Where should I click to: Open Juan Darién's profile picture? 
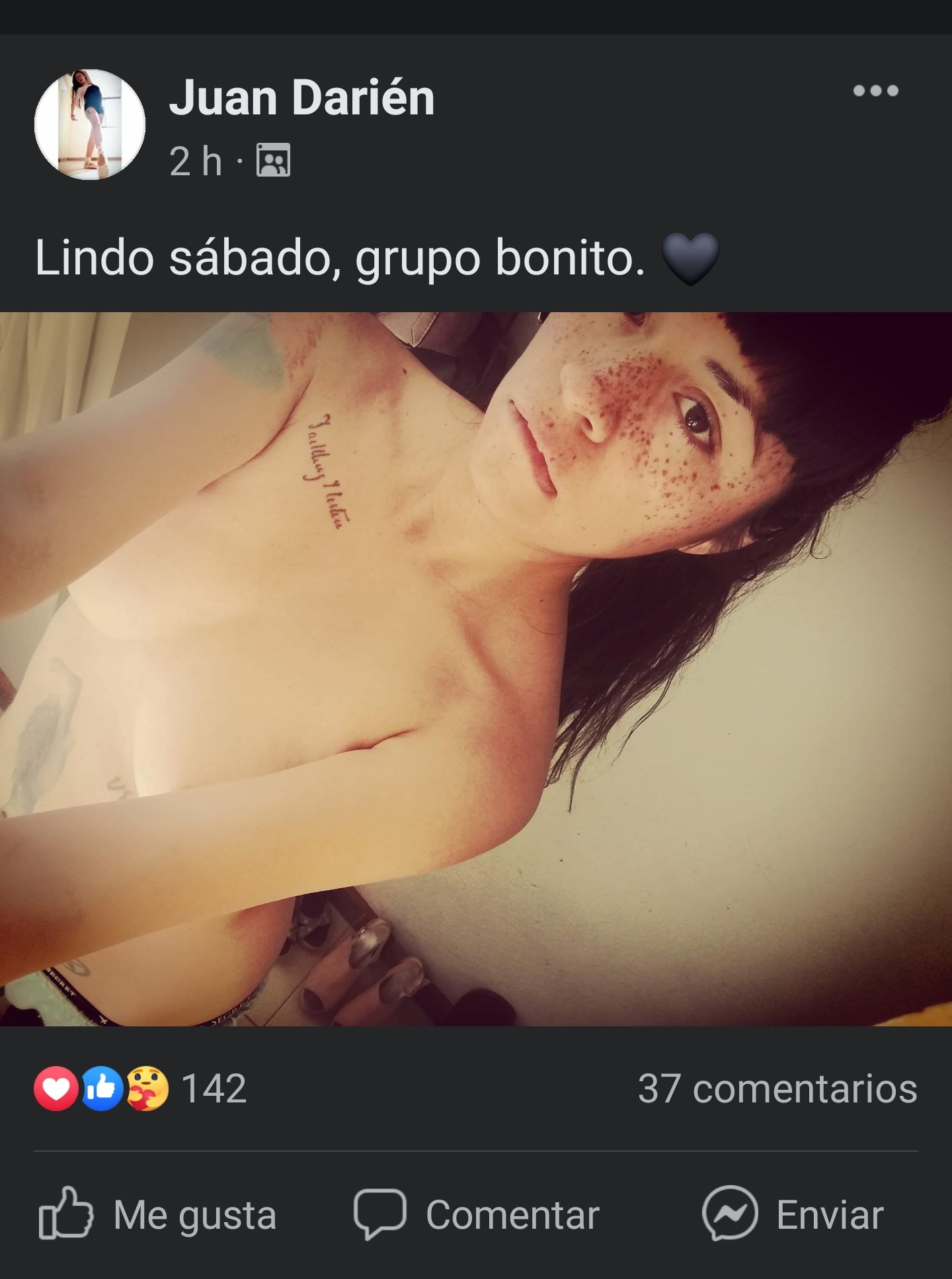pos(90,124)
